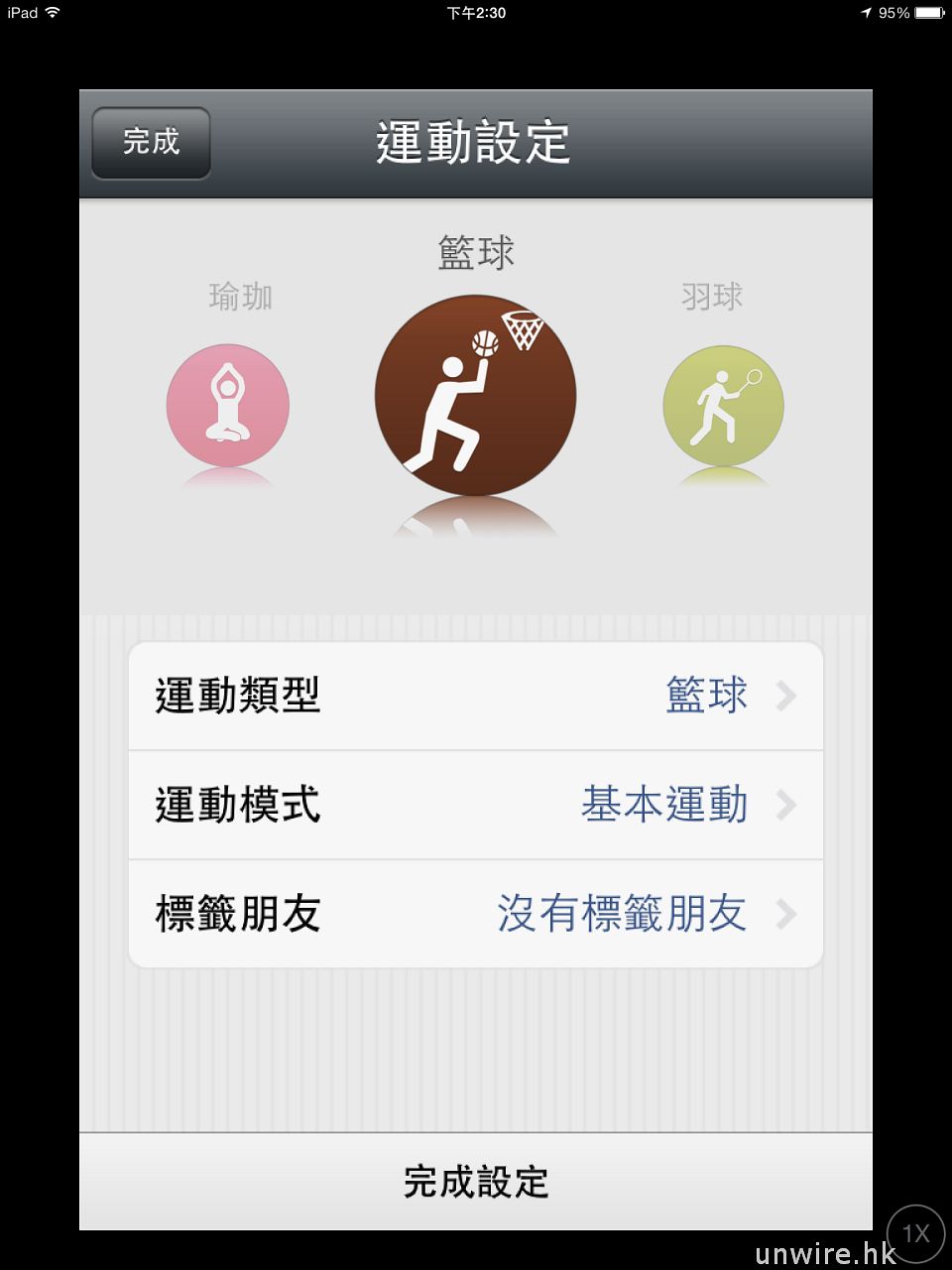Screen dimensions: 952x1270
Task: Select the 瑜珈 yoga icon
Action: (x=228, y=406)
